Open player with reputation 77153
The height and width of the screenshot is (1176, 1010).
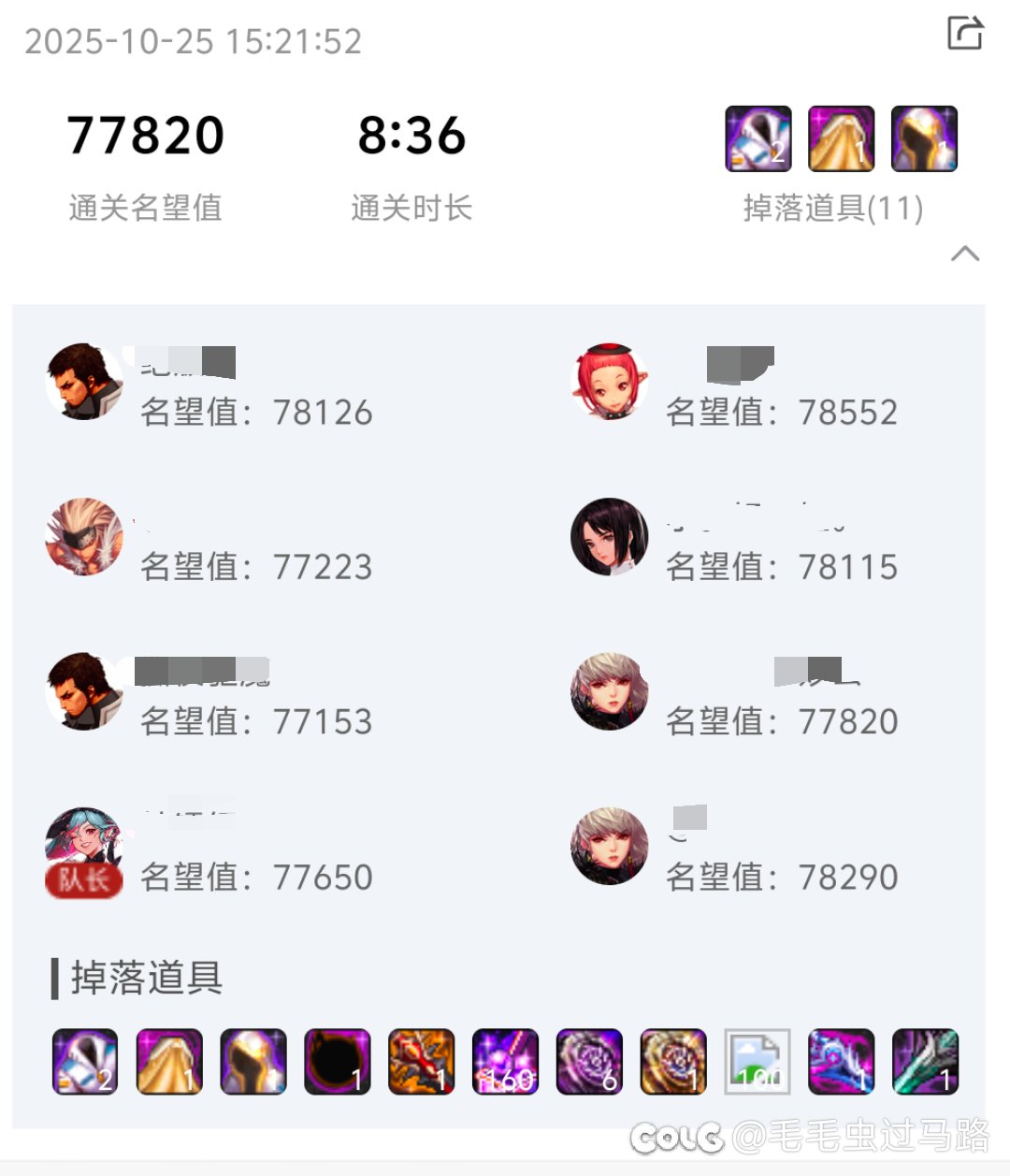point(84,691)
